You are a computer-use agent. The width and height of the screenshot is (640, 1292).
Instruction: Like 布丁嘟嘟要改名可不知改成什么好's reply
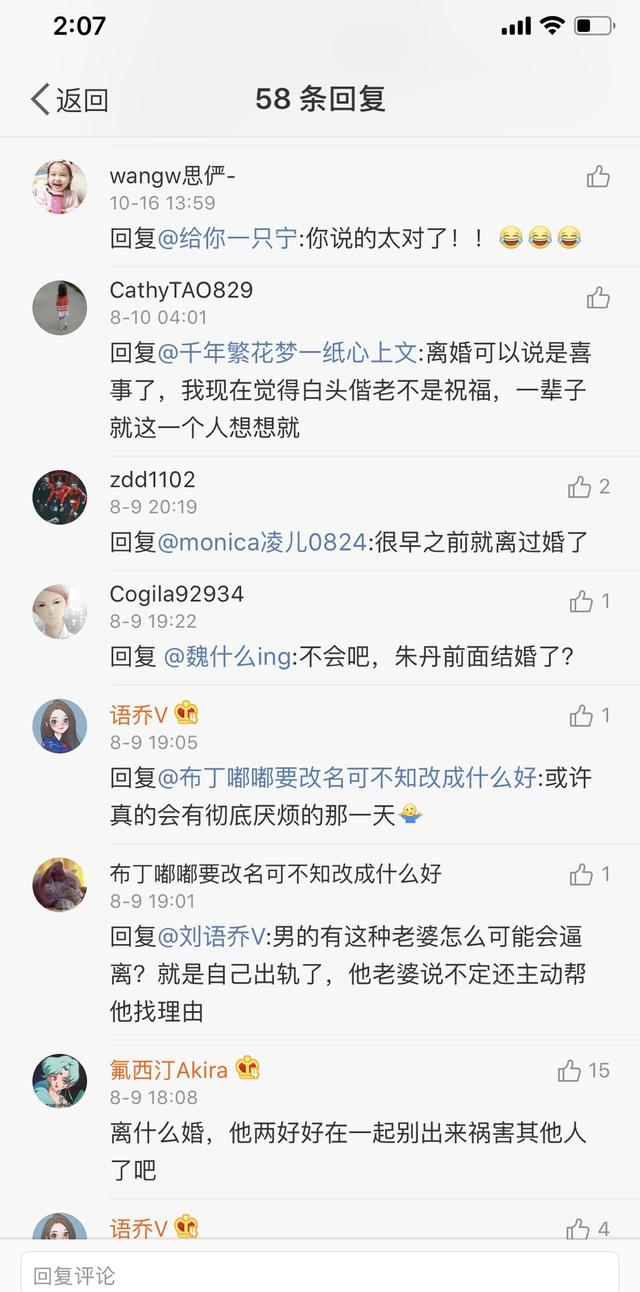click(x=581, y=875)
